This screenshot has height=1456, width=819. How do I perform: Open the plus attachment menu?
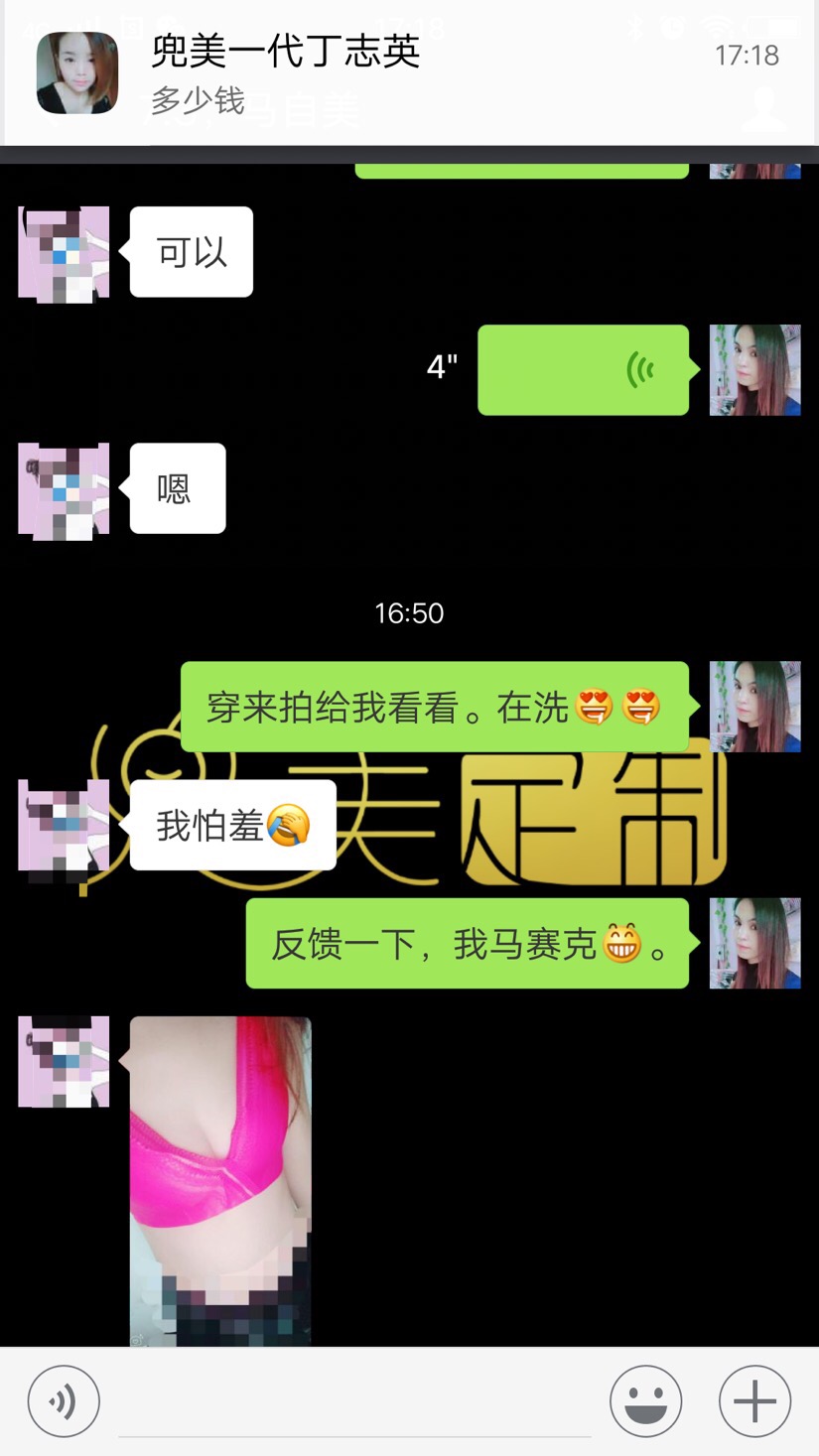click(x=754, y=1401)
